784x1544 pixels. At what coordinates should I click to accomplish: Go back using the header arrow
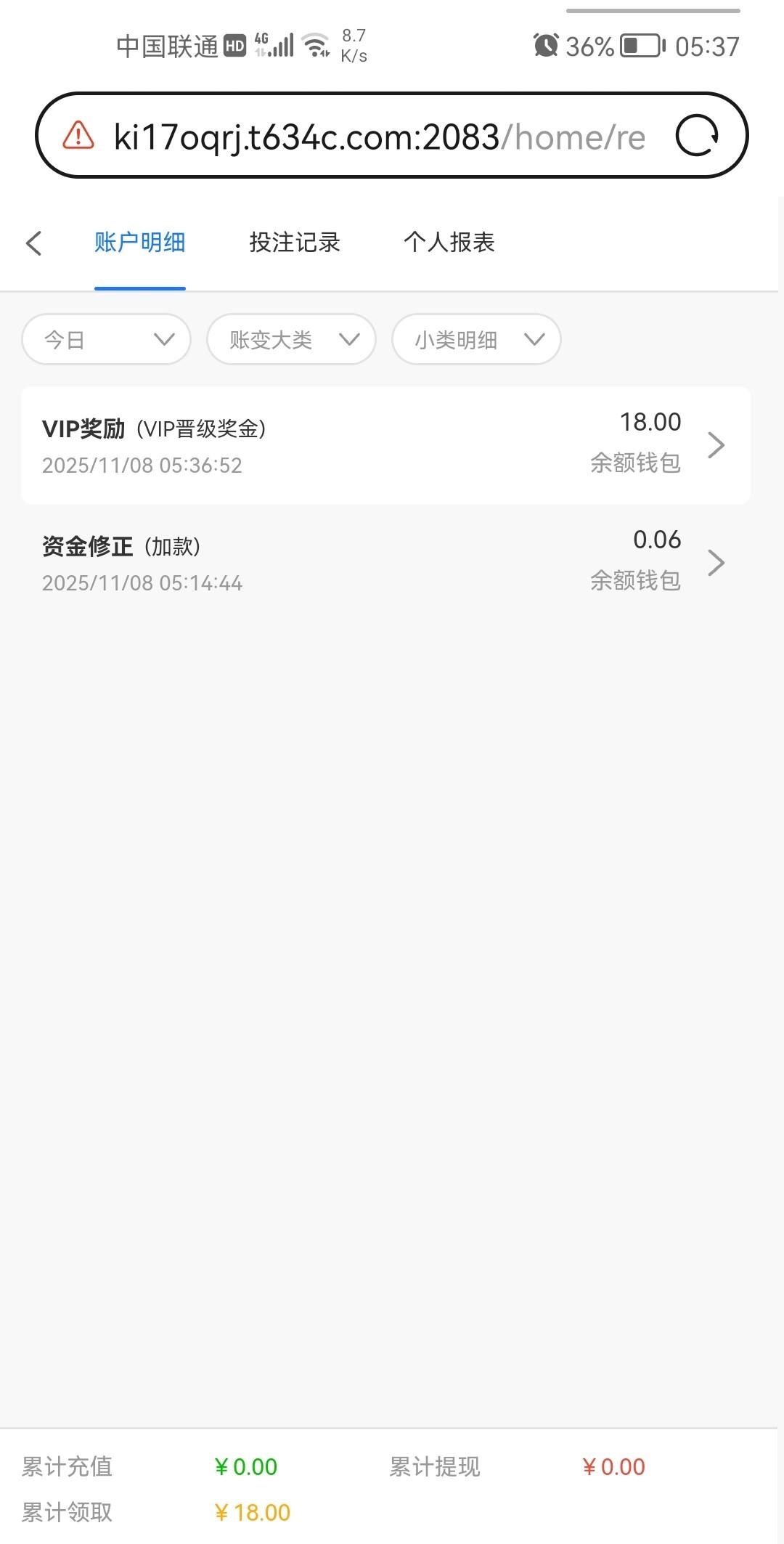pyautogui.click(x=33, y=243)
